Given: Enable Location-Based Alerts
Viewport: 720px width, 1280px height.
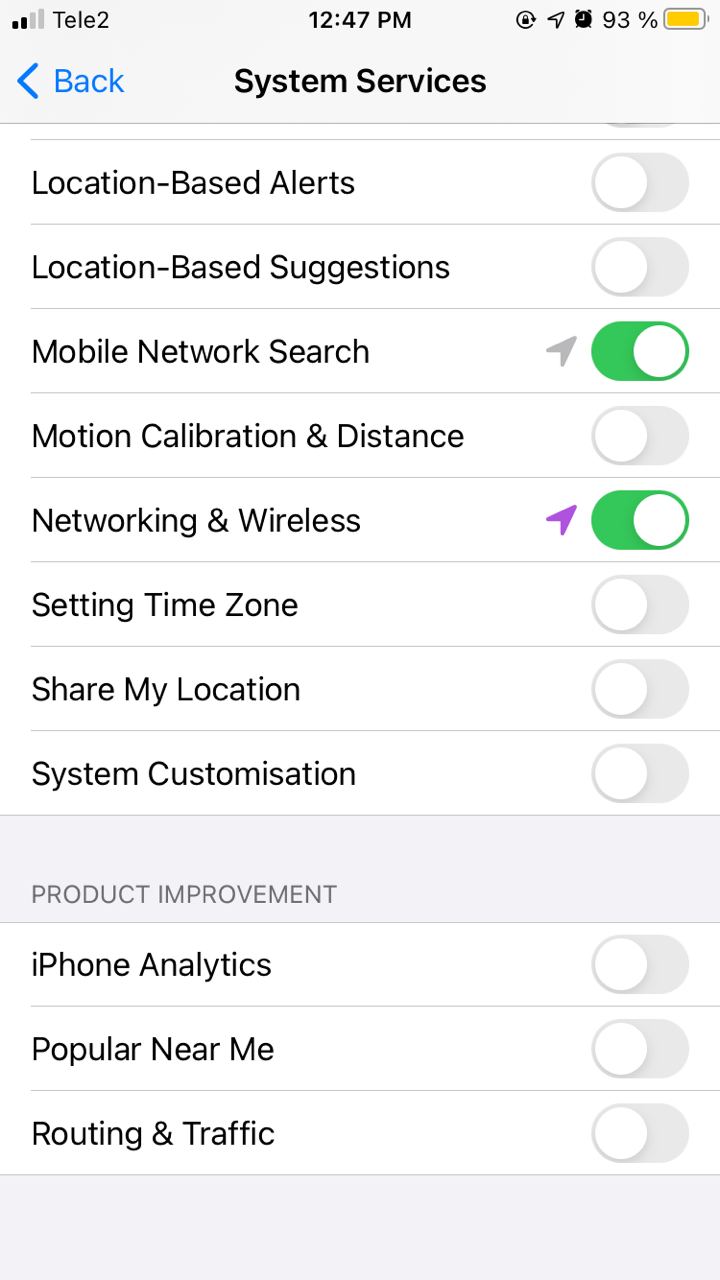Looking at the screenshot, I should (x=640, y=183).
